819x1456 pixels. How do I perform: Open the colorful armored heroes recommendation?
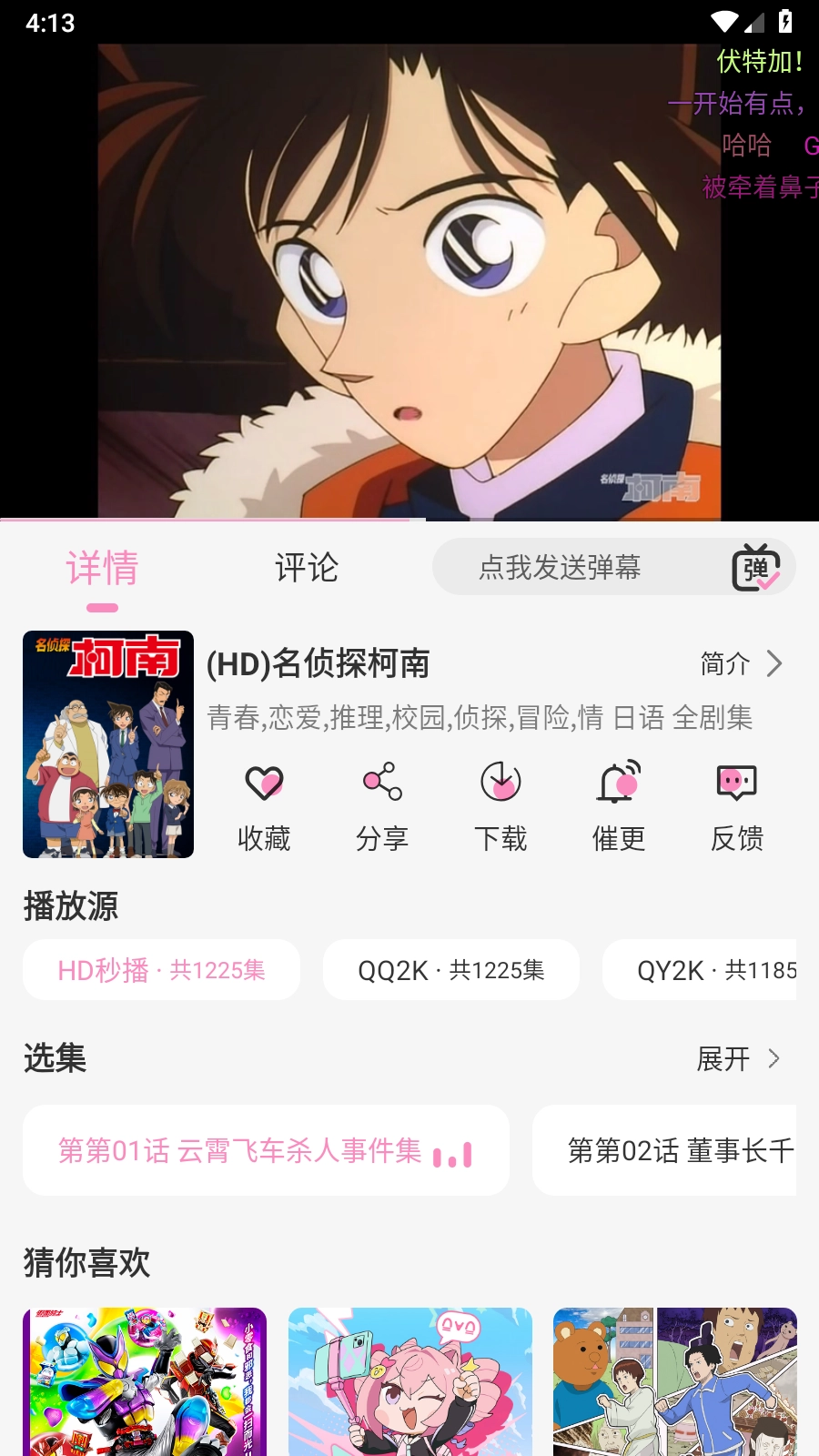[x=144, y=1381]
